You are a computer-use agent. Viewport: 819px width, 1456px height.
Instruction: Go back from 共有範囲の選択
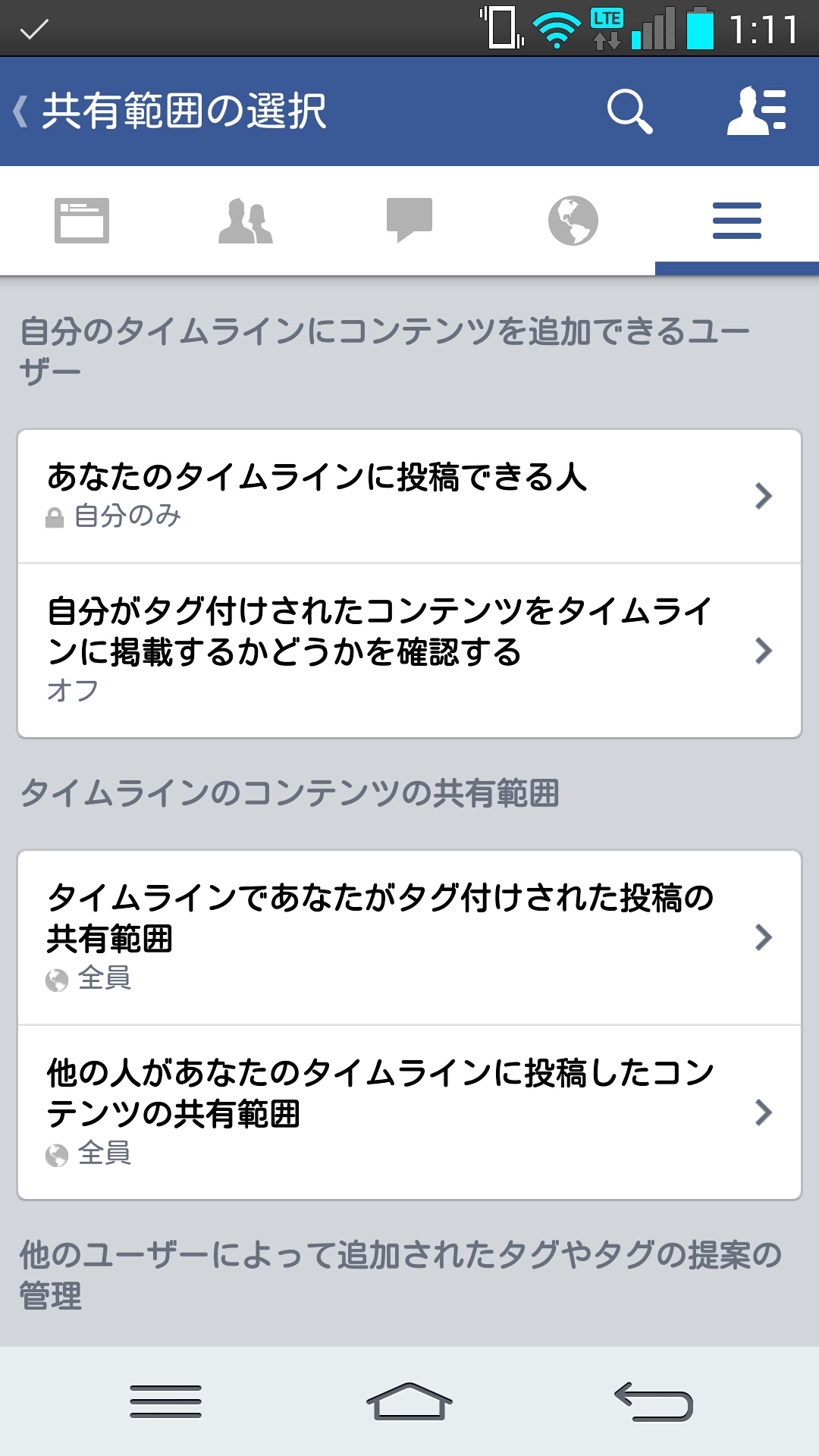(23, 111)
